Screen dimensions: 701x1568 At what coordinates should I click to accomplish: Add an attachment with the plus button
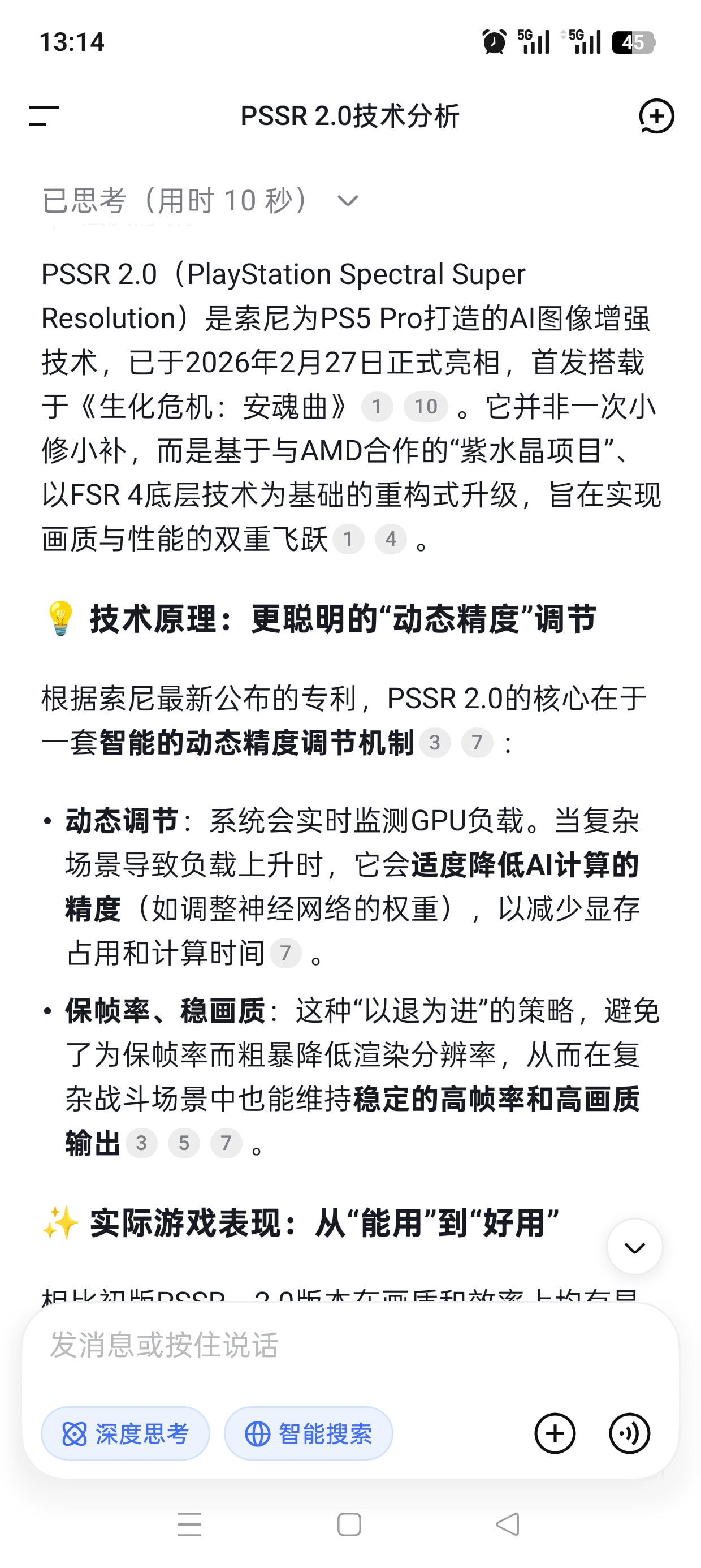(555, 1433)
